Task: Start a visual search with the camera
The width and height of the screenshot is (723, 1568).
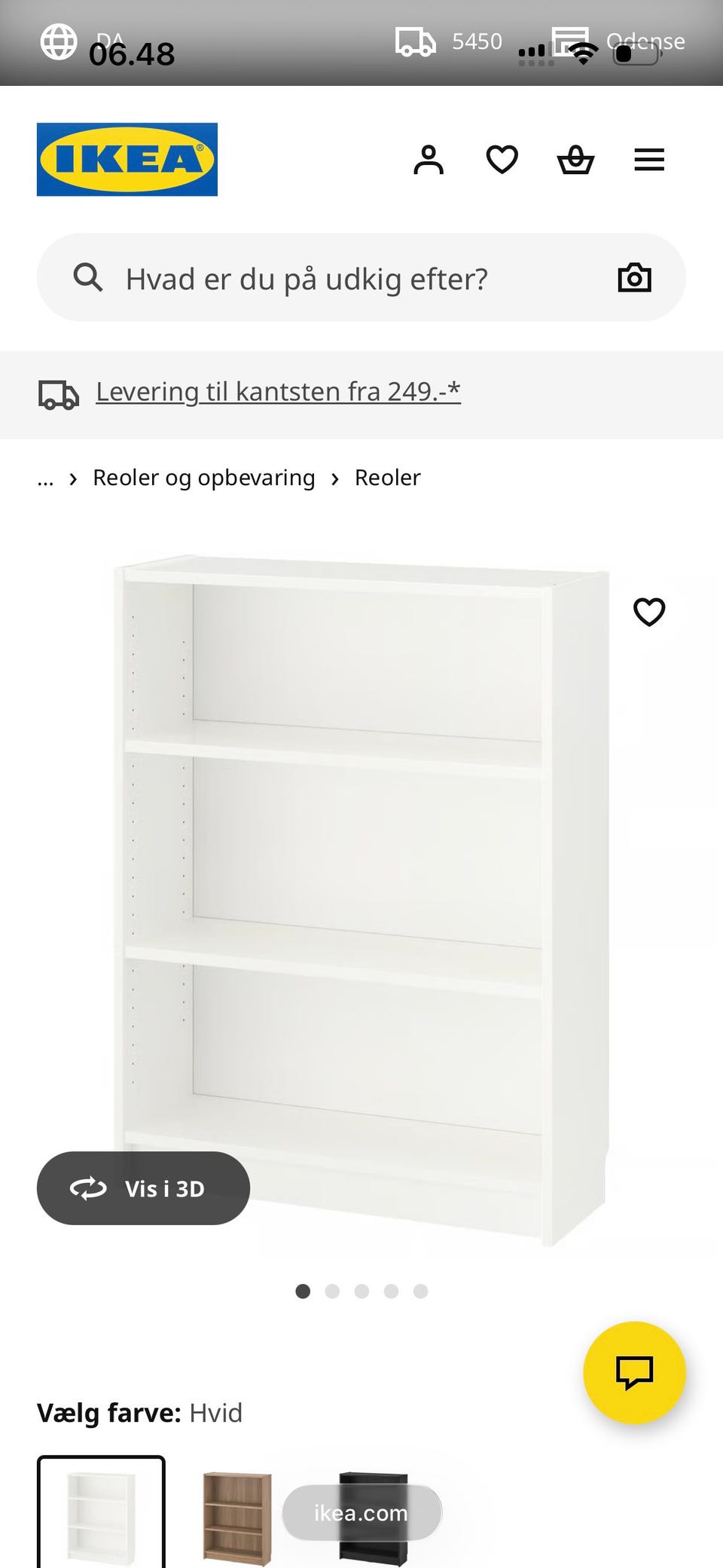Action: point(634,277)
